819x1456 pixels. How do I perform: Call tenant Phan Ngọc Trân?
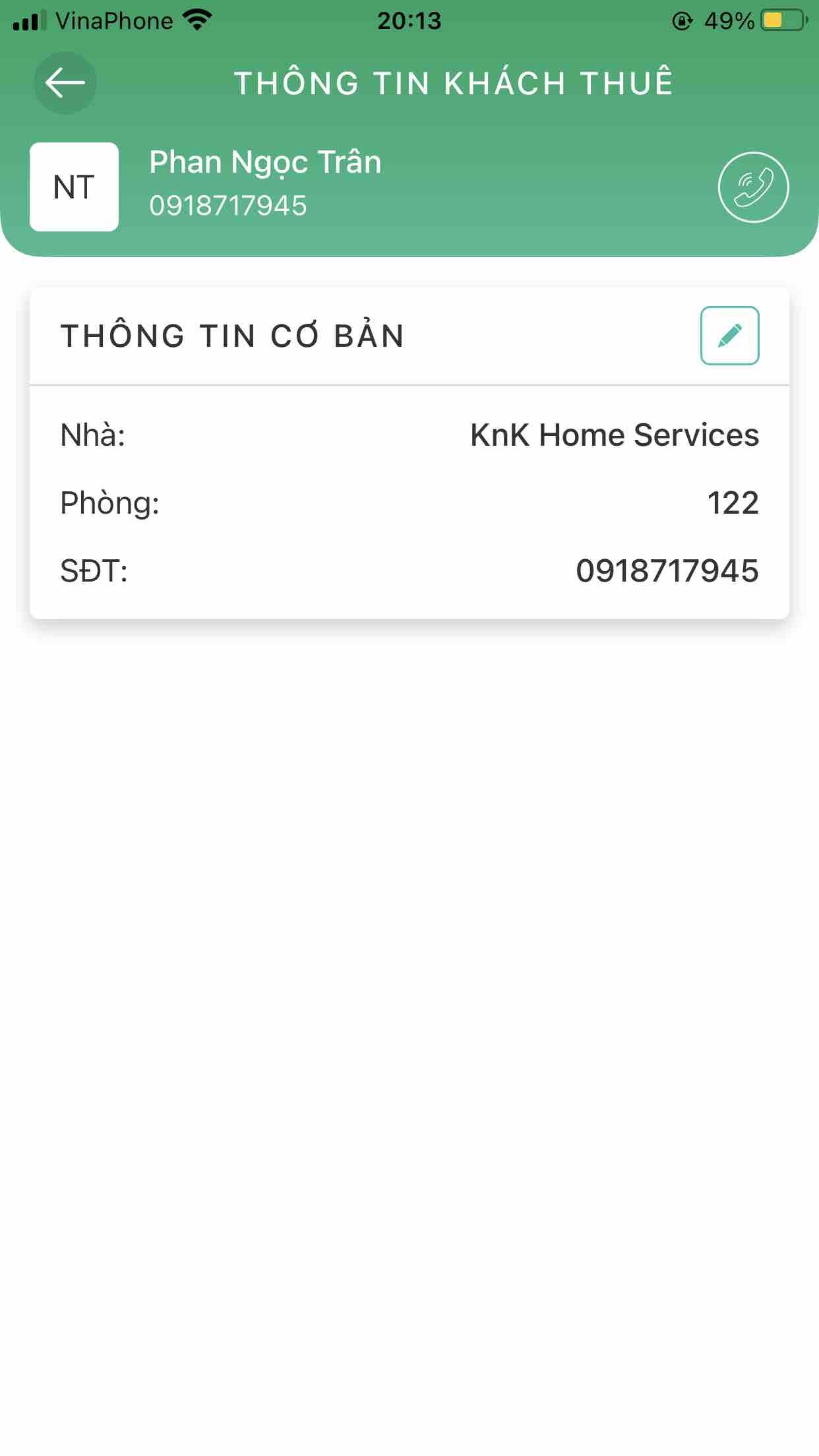click(x=753, y=187)
